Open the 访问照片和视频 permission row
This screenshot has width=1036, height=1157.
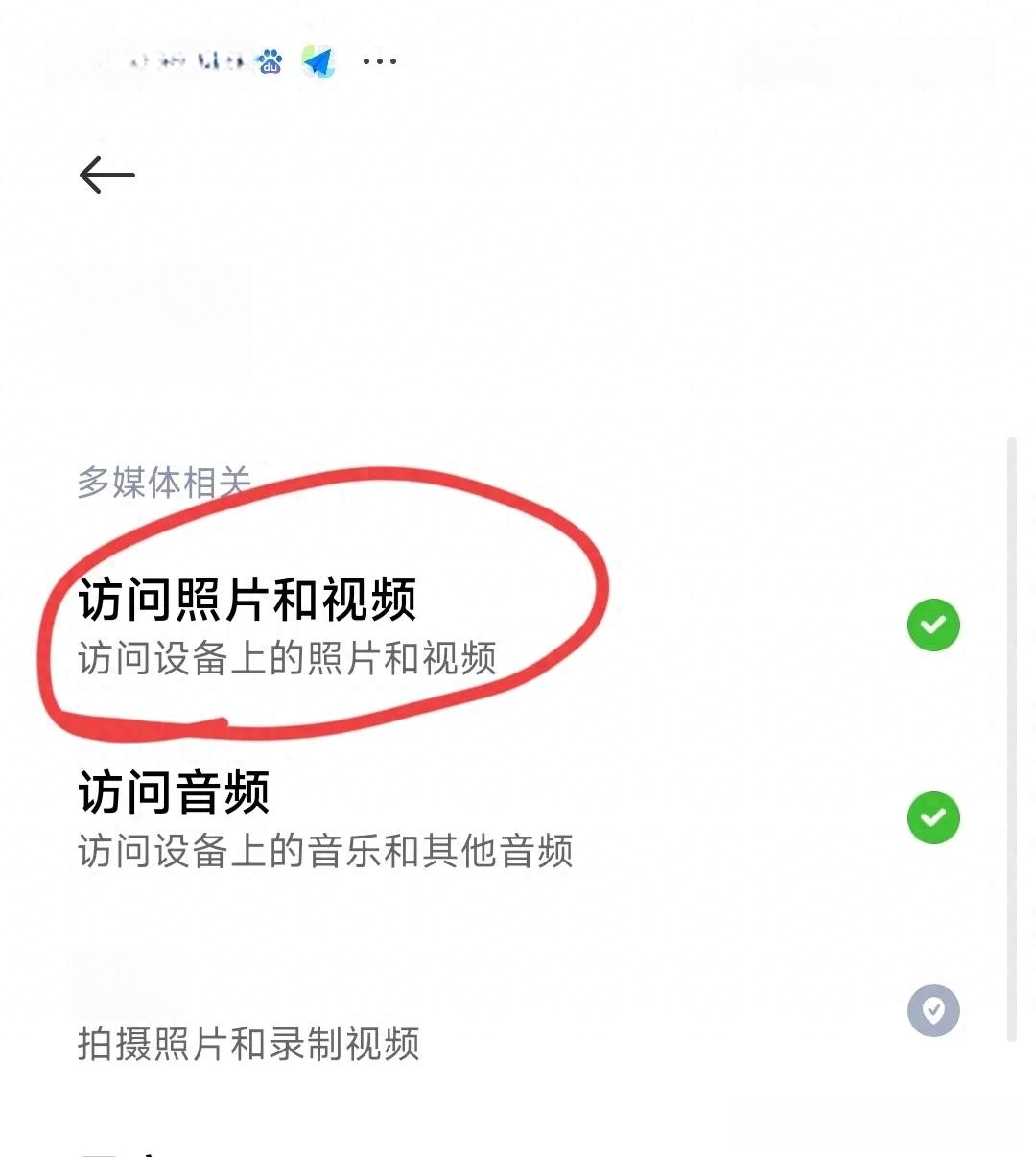coord(288,626)
